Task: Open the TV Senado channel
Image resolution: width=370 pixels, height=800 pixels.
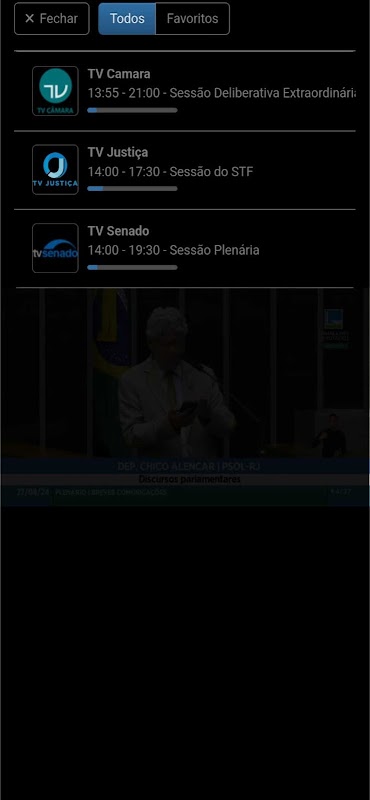Action: (185, 248)
